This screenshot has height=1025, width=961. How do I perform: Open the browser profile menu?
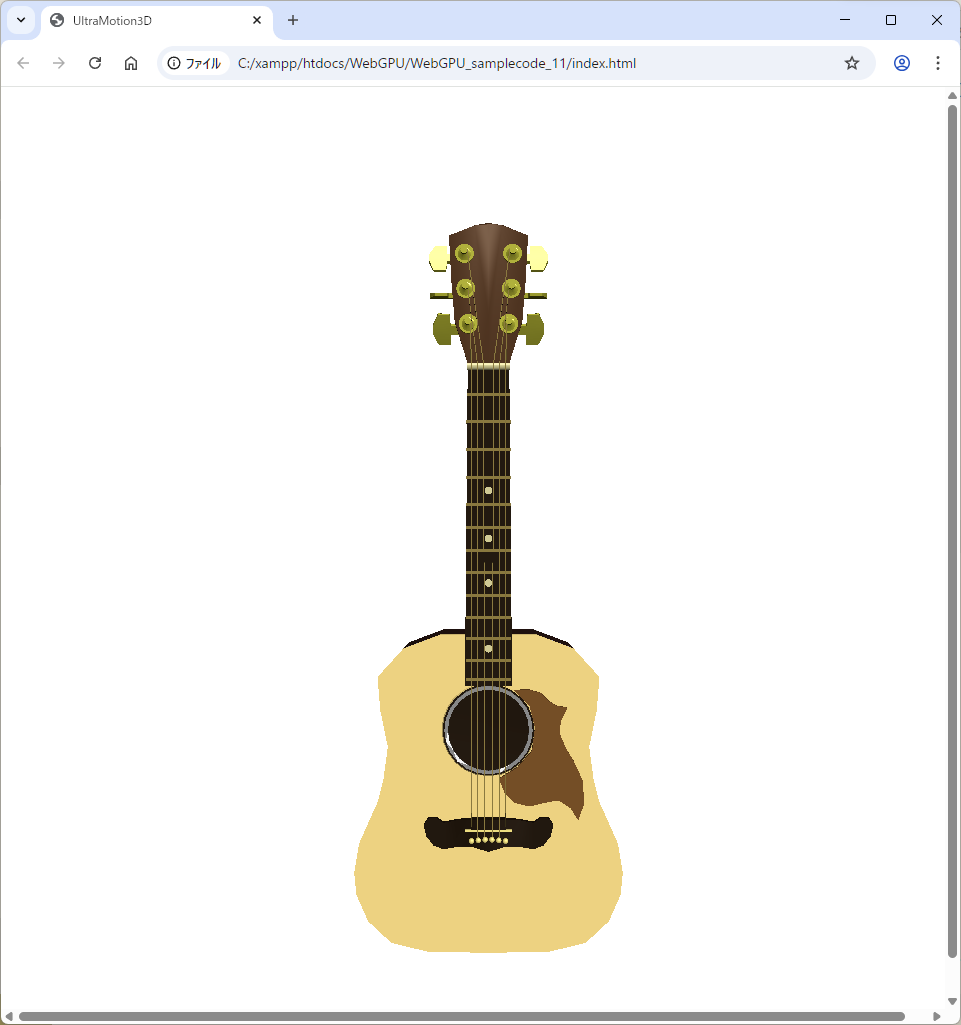click(902, 63)
